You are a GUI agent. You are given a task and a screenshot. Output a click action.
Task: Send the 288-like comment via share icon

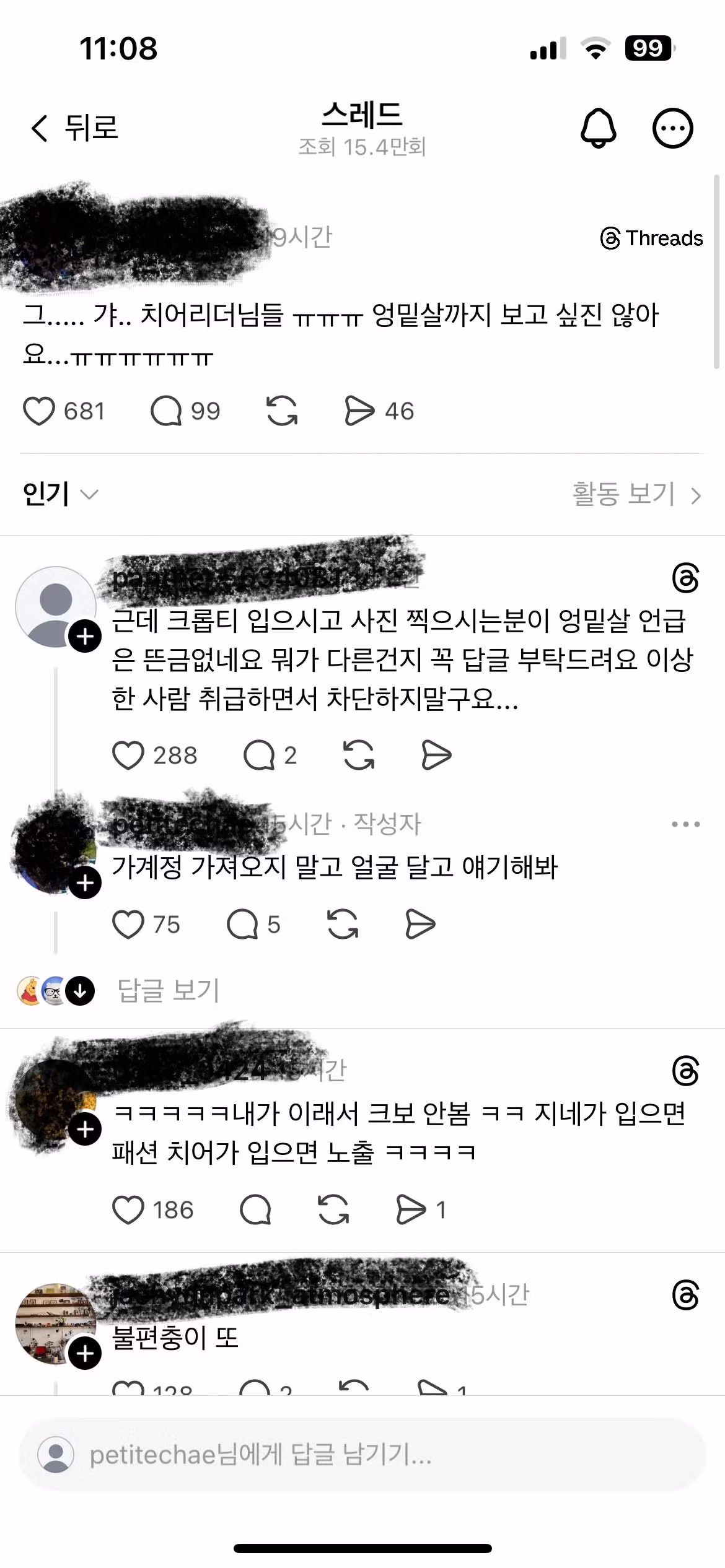pos(436,756)
